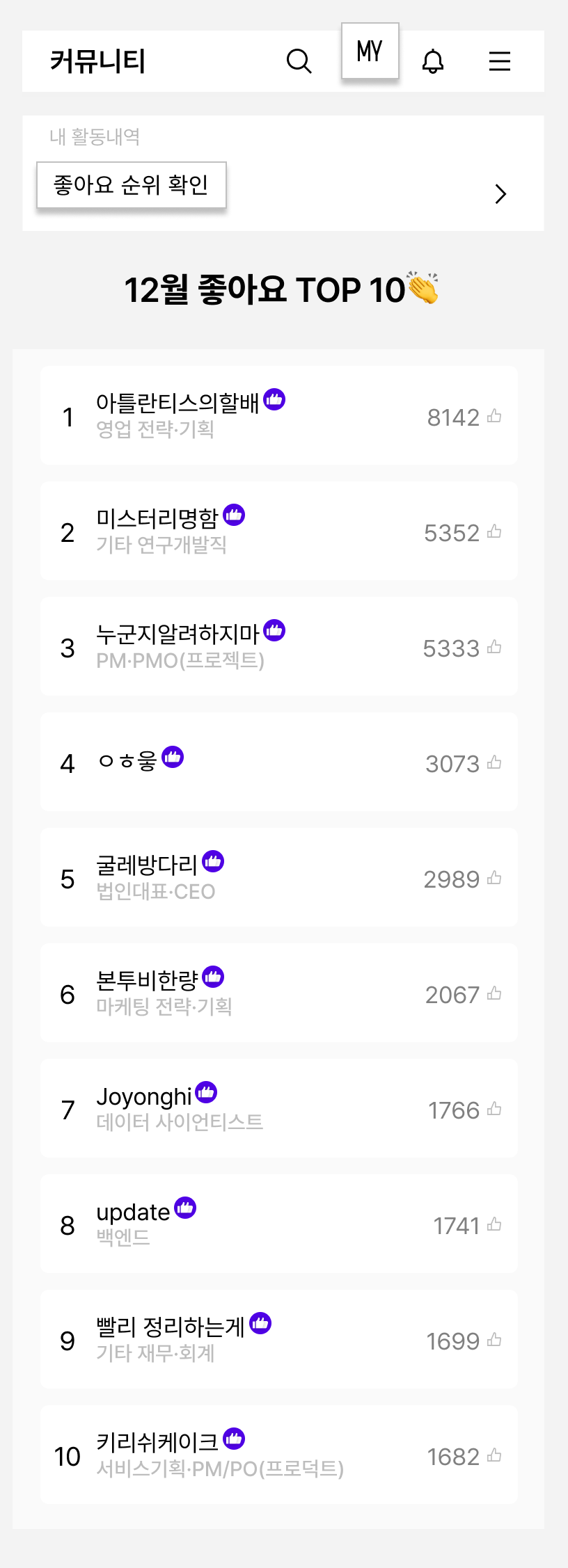Click the badge icon beside 키리쉬케이크
The width and height of the screenshot is (568, 1568).
[234, 1441]
